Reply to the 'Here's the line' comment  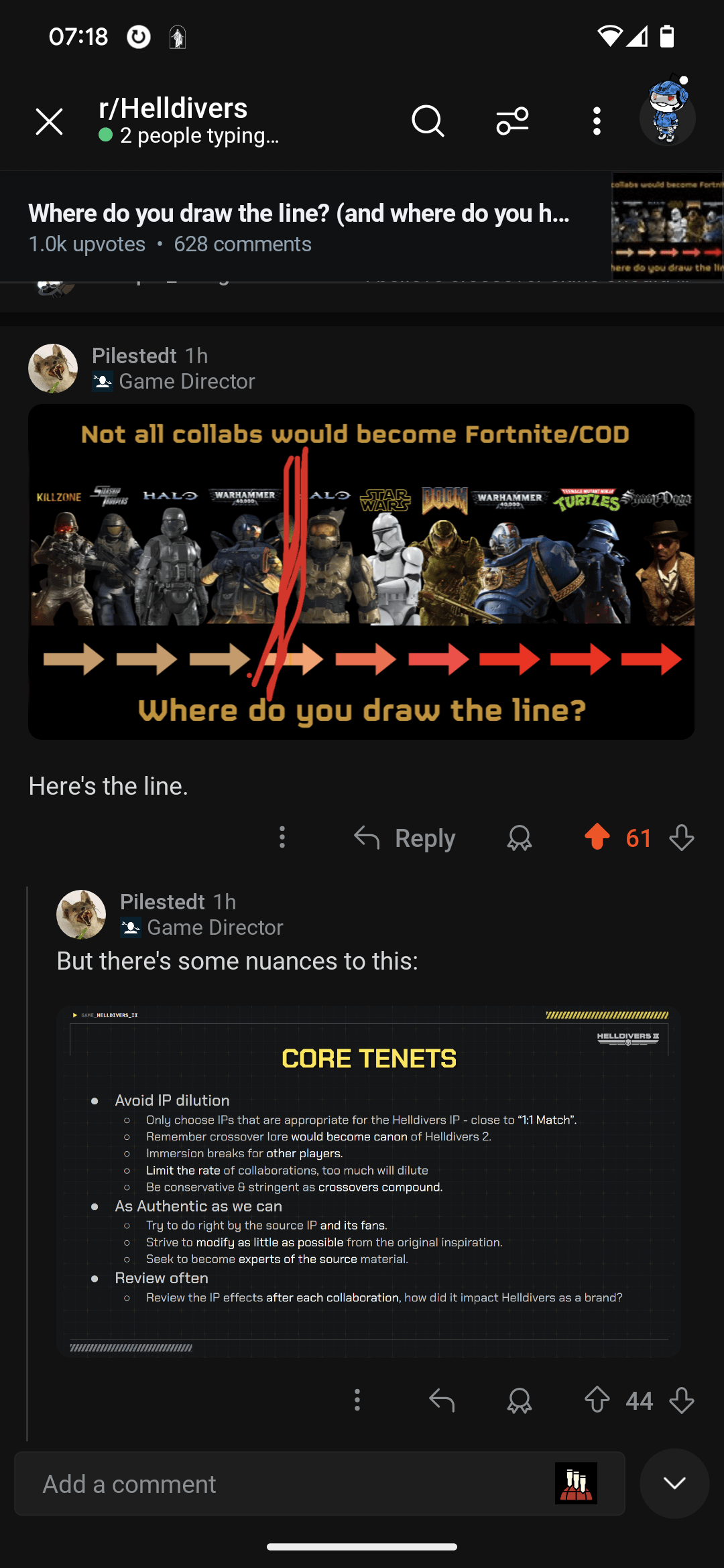pos(405,838)
